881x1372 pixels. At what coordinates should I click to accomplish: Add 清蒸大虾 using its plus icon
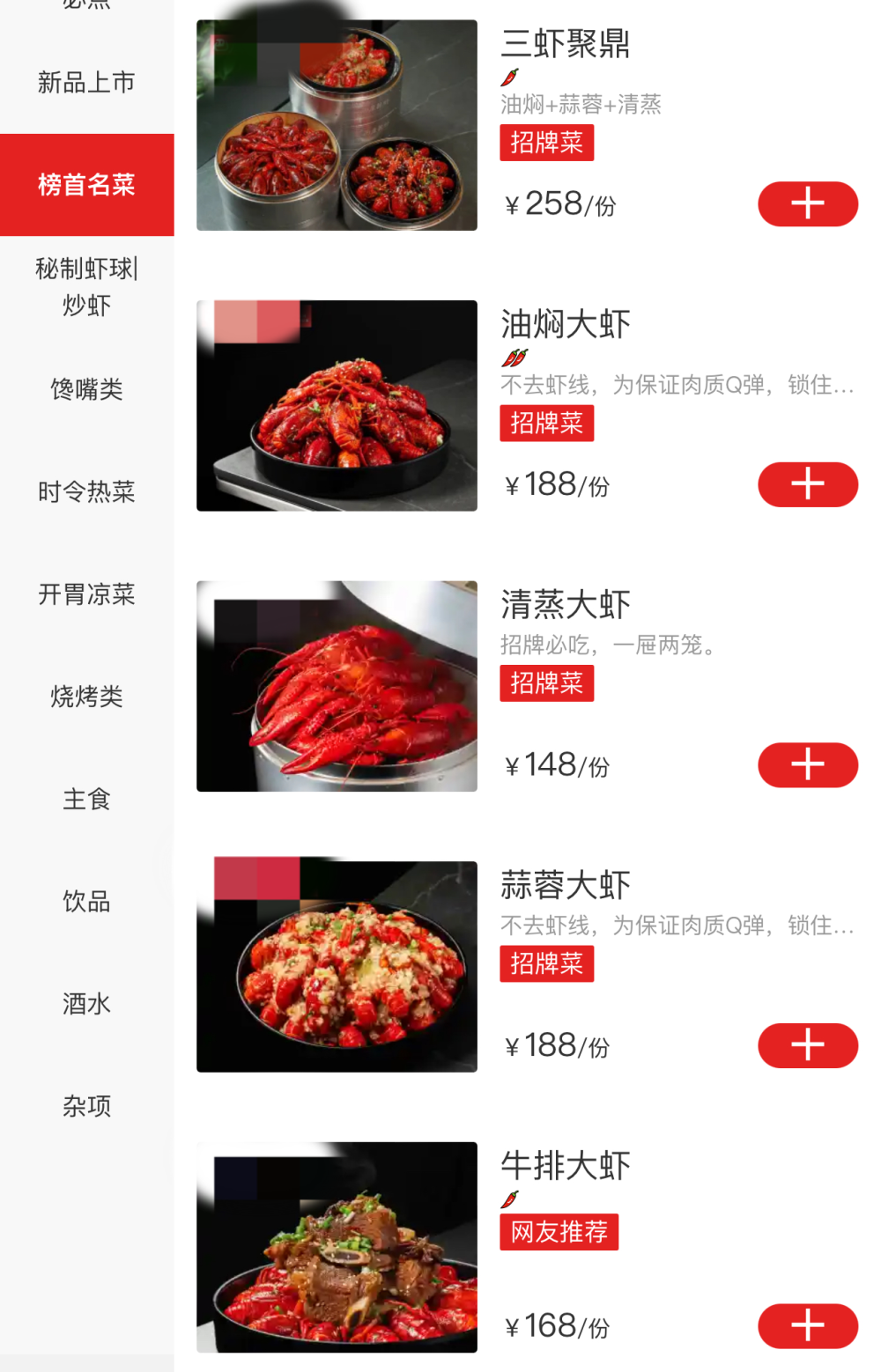[x=807, y=765]
